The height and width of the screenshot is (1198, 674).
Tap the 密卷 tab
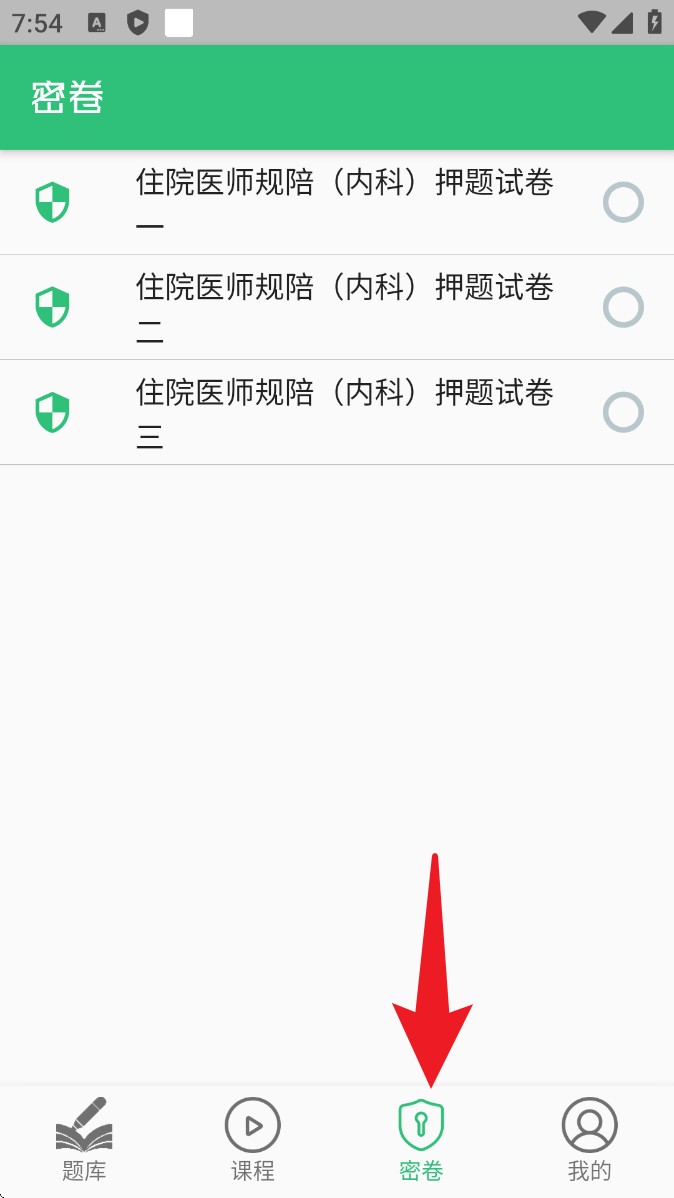421,1140
